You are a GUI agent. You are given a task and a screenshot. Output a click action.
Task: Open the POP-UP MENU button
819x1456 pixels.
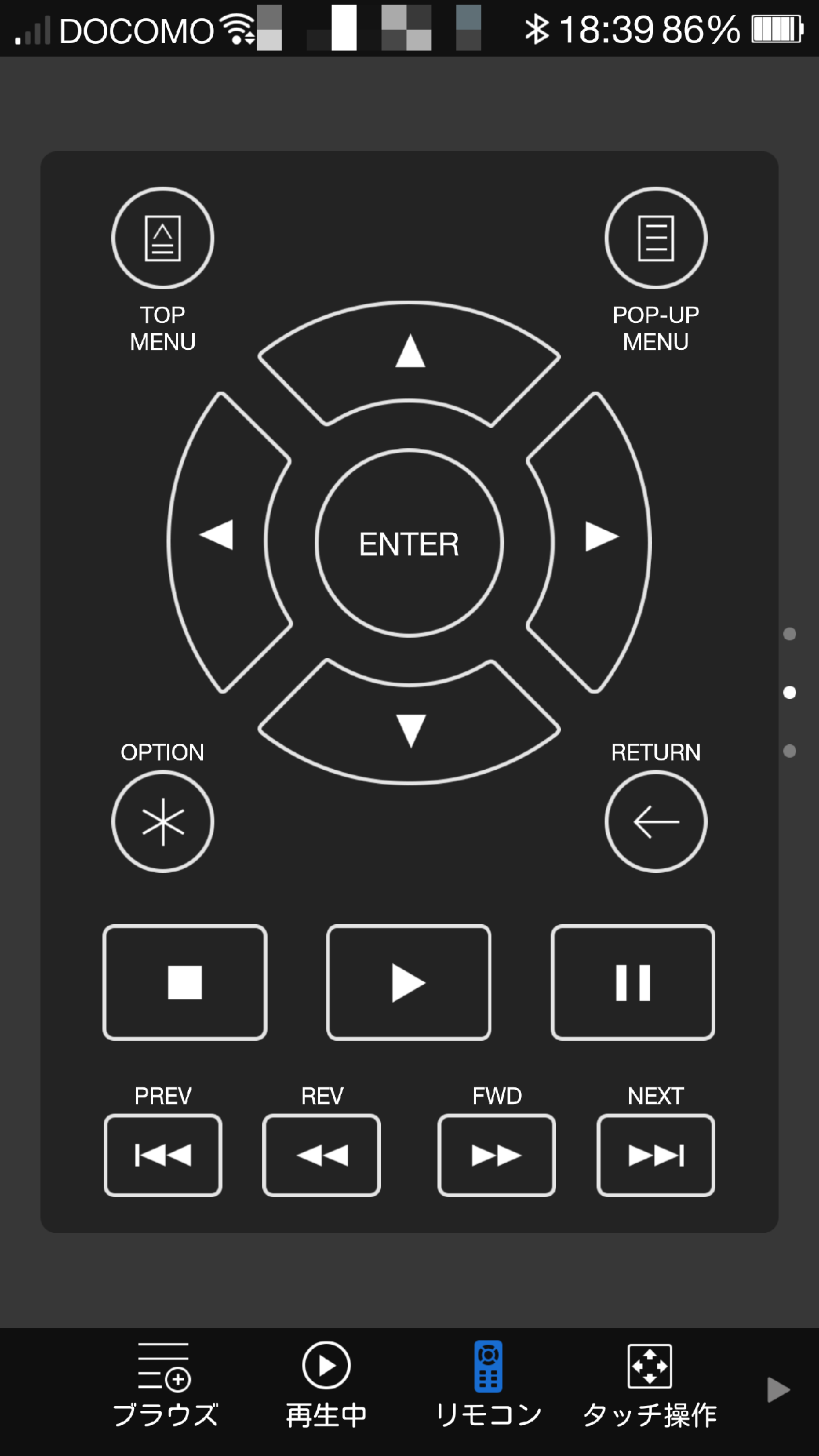coord(656,239)
